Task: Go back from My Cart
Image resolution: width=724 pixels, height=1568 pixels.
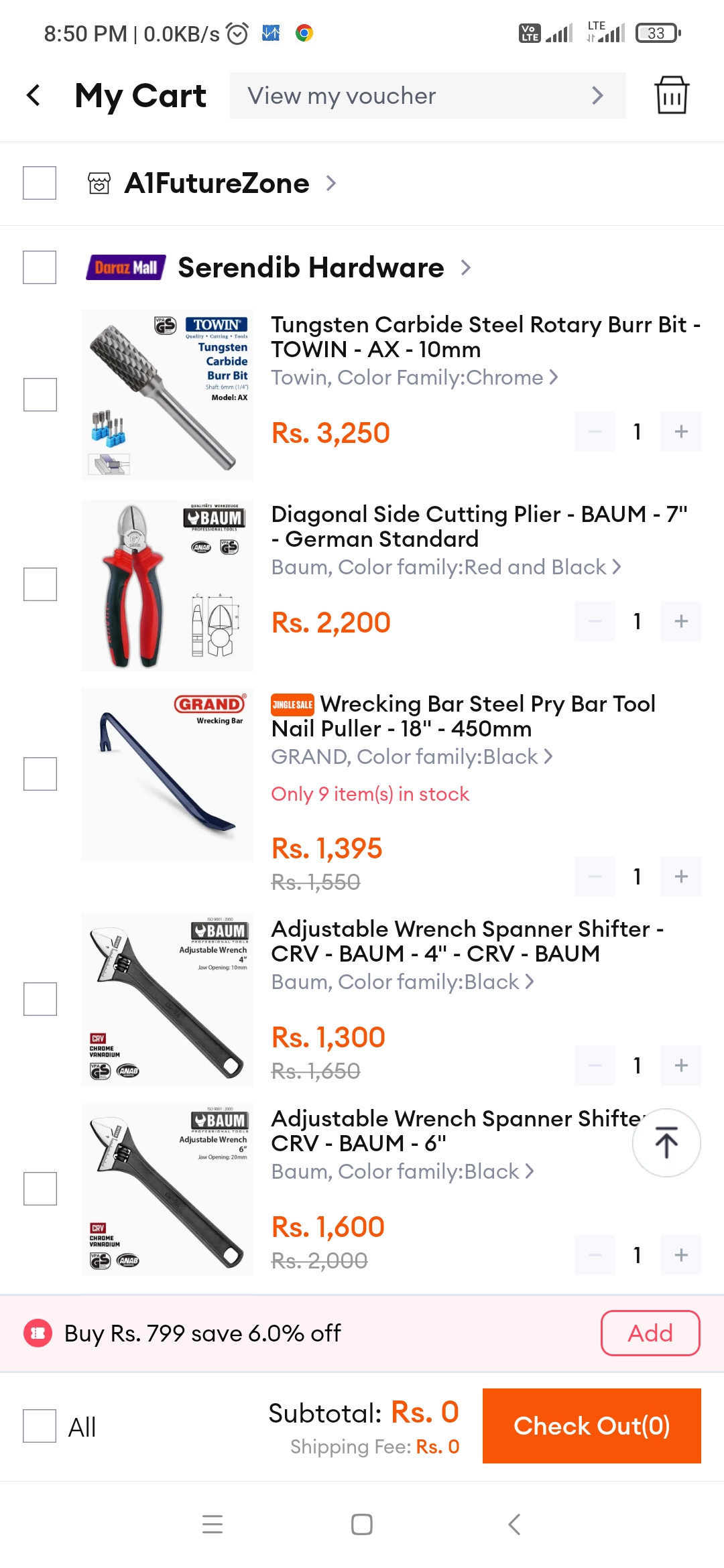Action: tap(34, 95)
